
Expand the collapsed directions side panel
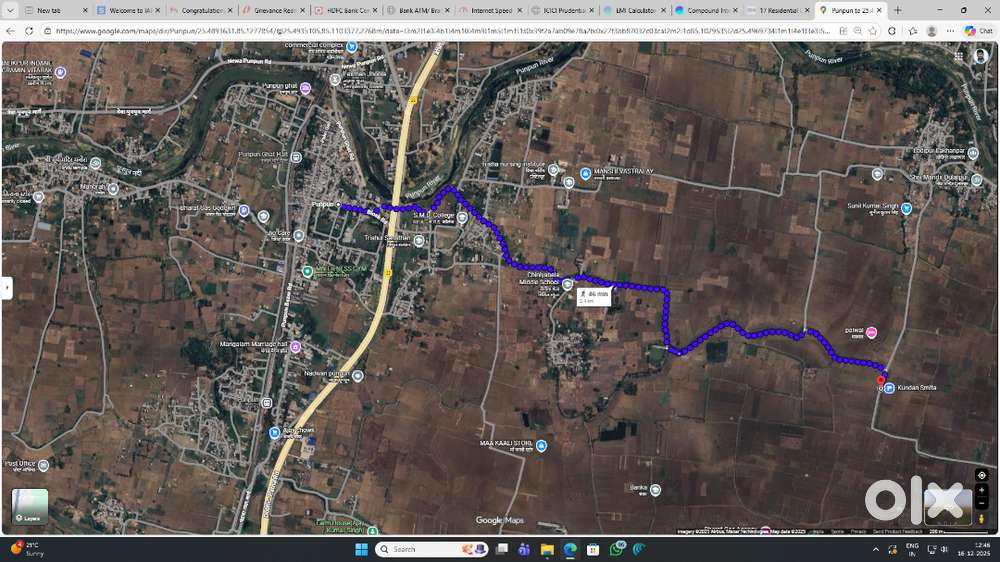point(7,288)
